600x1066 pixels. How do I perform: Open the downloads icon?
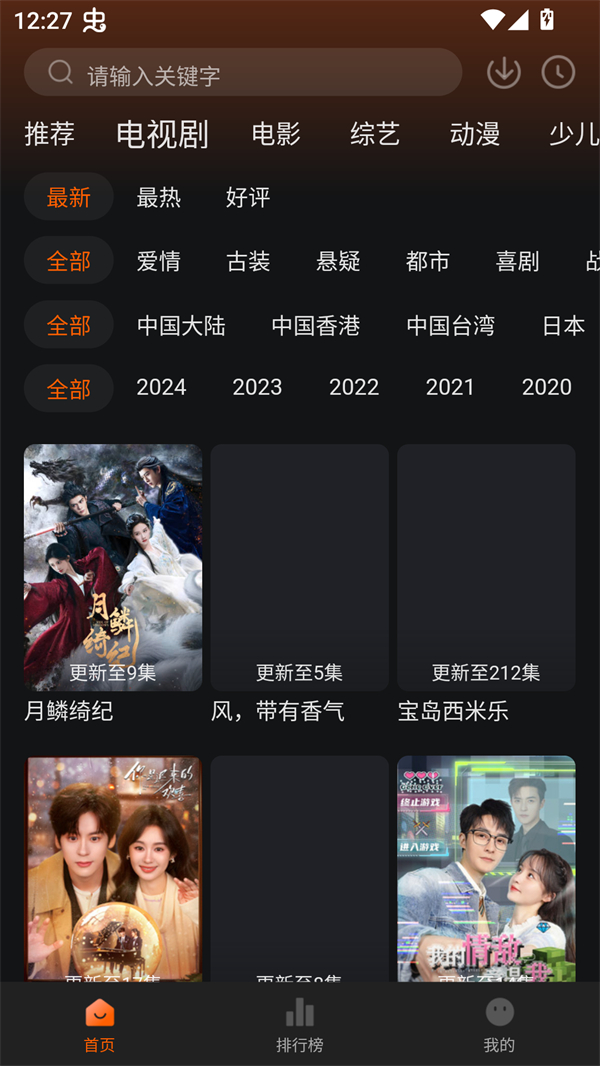click(x=504, y=72)
